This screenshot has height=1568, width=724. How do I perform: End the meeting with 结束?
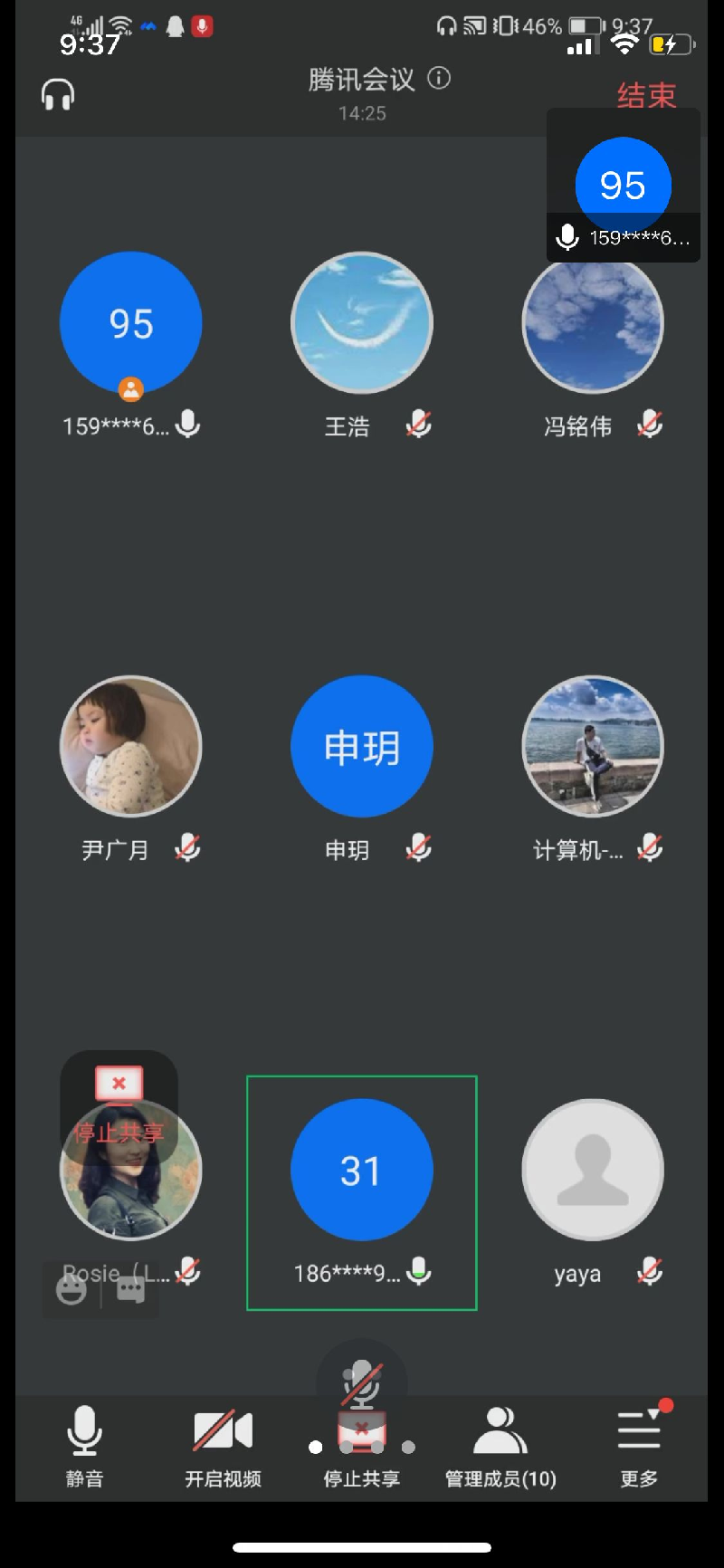click(646, 96)
